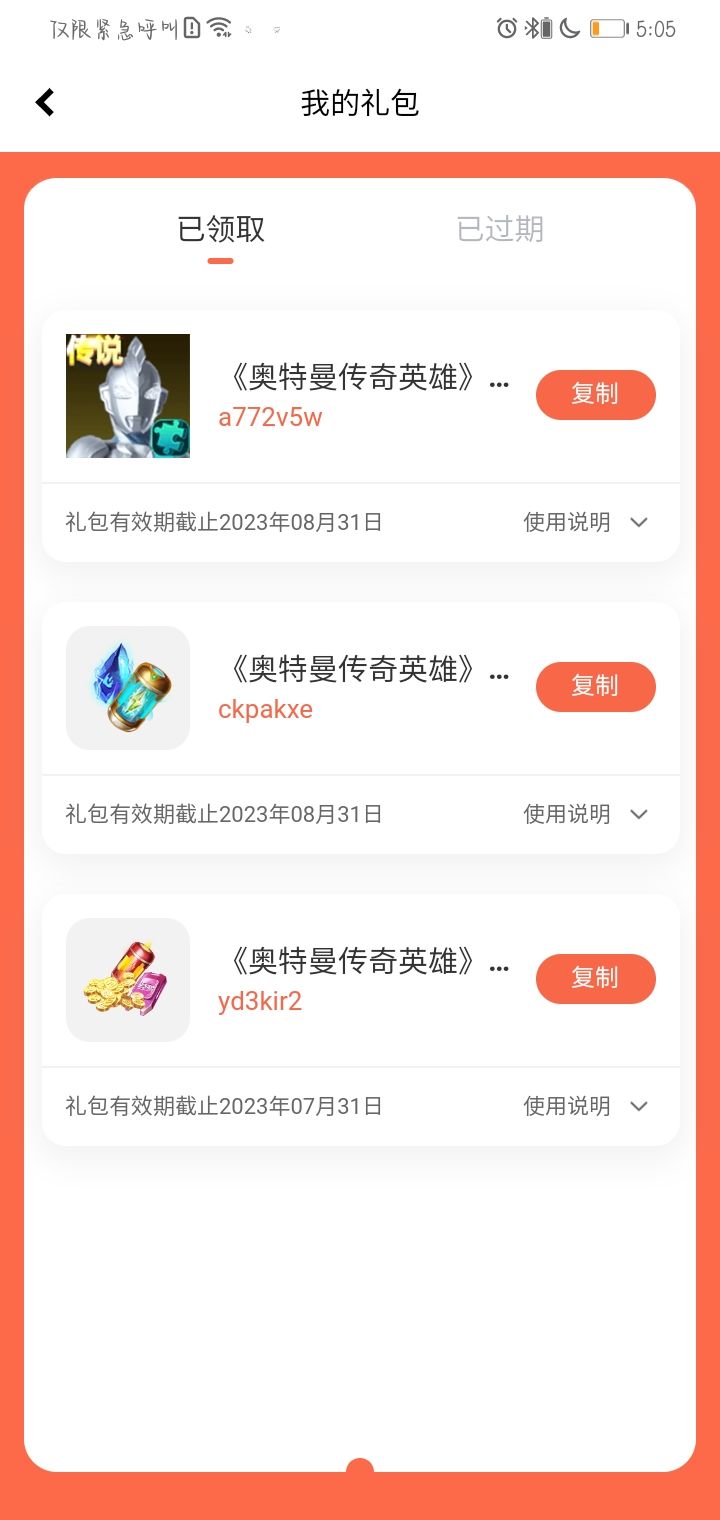Copy gift code ckpakxe
Viewport: 720px width, 1520px height.
595,686
